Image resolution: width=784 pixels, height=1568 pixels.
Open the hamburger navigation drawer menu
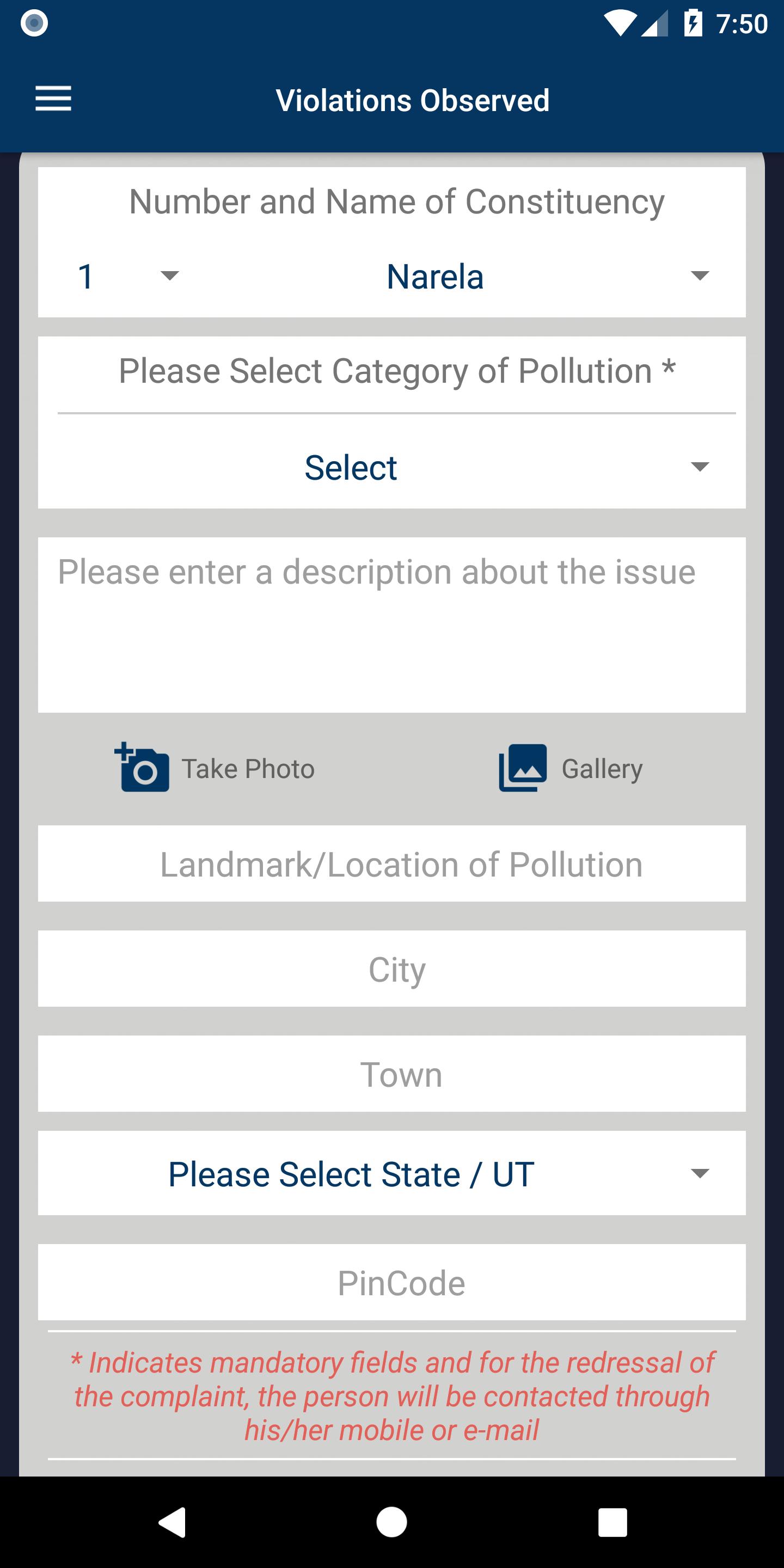point(53,99)
